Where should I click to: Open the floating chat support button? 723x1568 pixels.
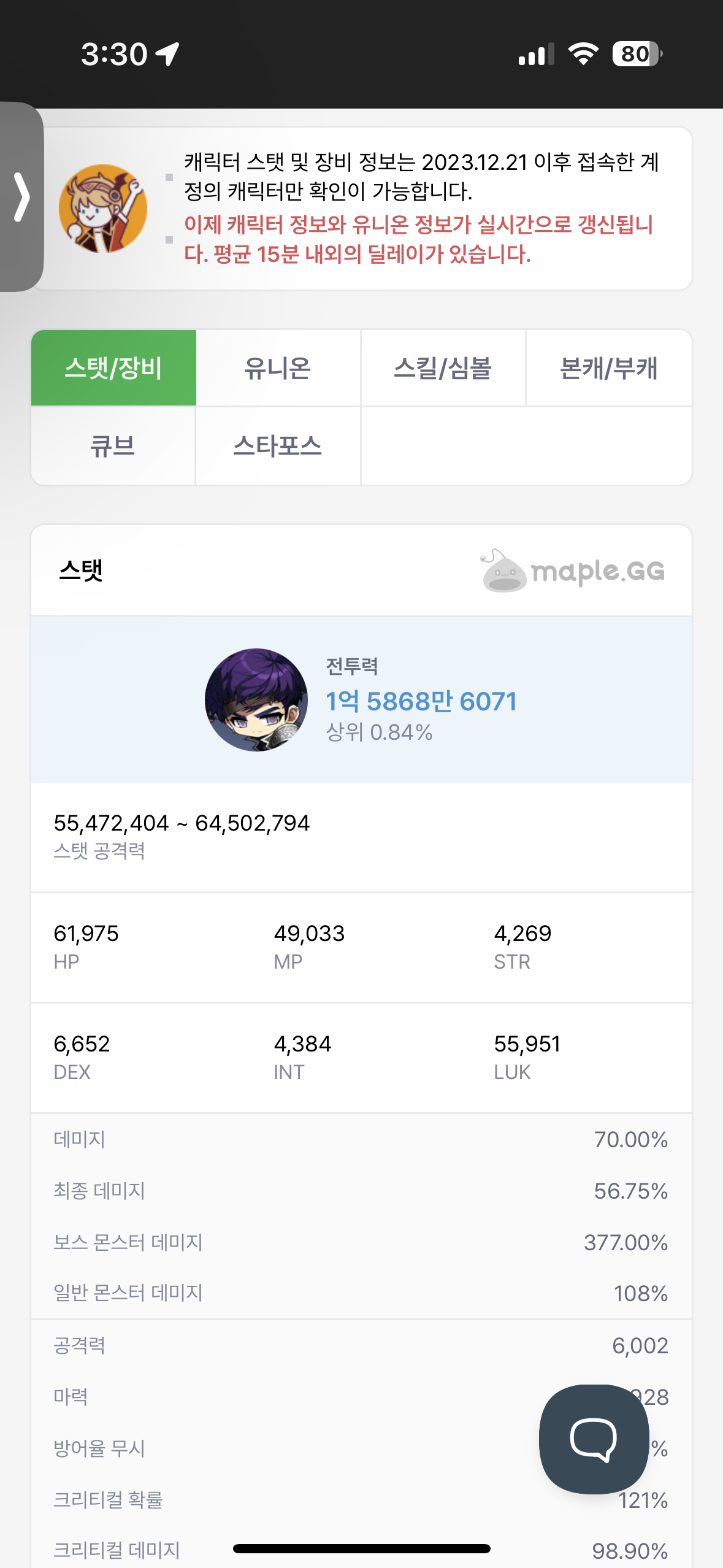[594, 1439]
